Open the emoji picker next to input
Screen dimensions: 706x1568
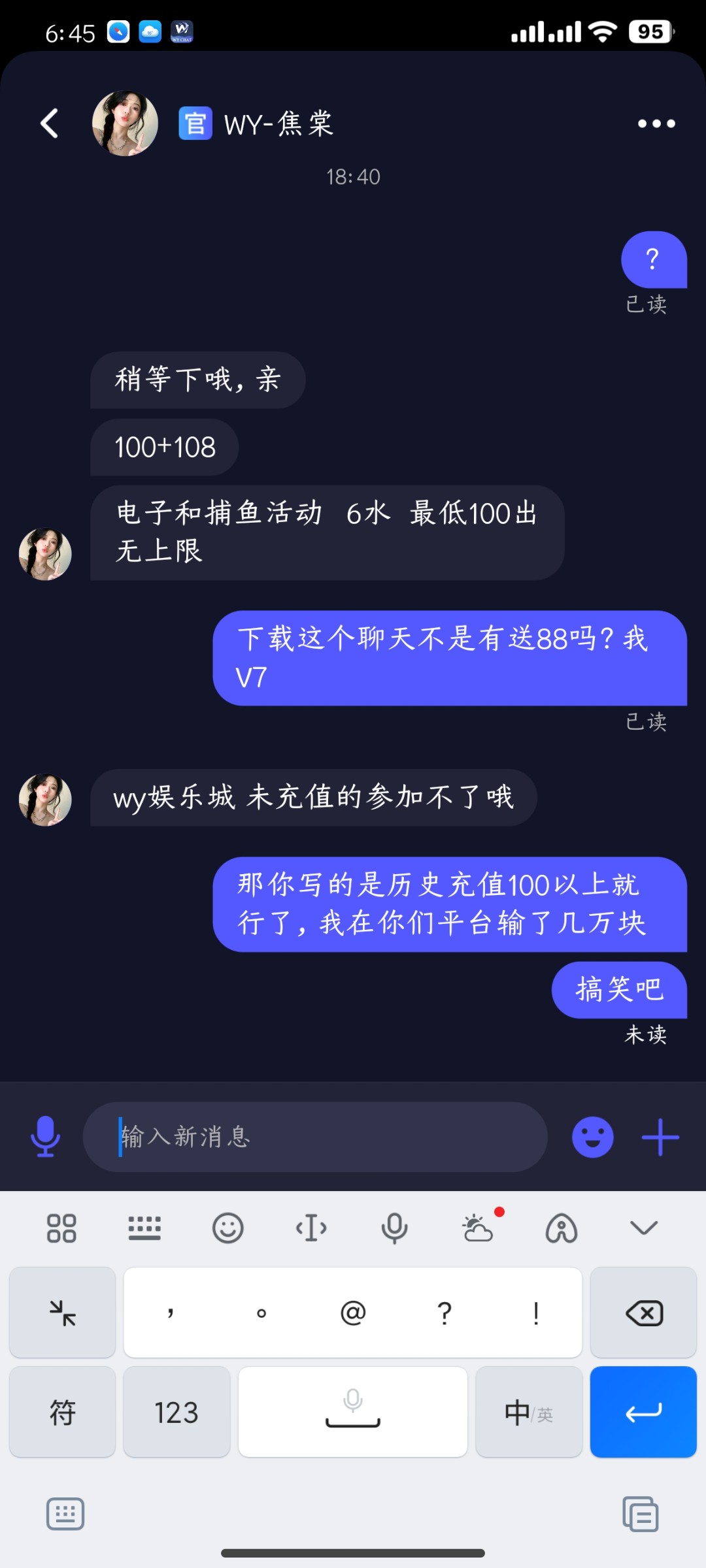(592, 1137)
